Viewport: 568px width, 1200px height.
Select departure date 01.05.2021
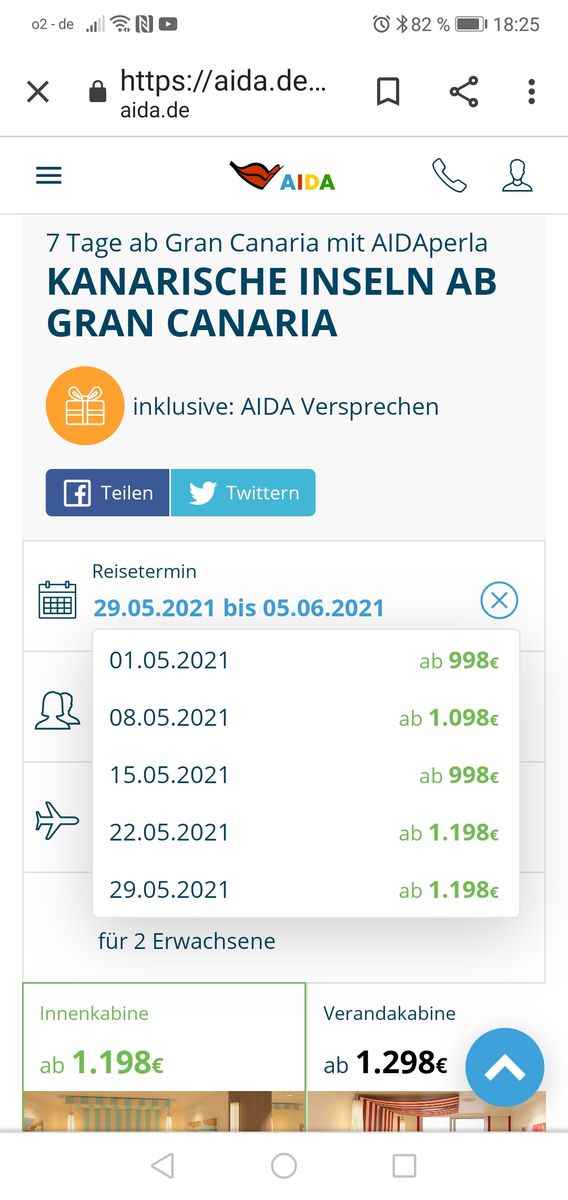pos(305,660)
